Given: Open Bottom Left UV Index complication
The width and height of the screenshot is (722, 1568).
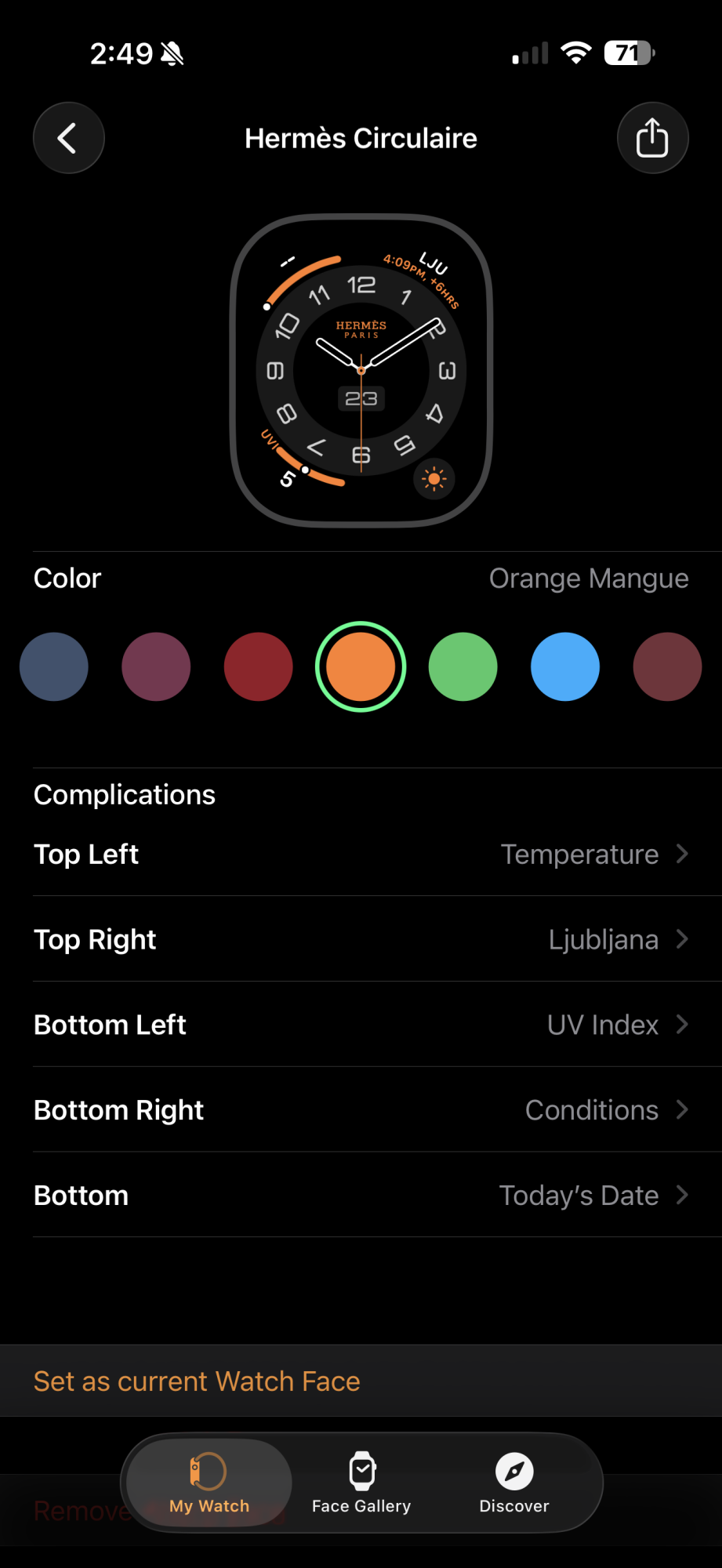Looking at the screenshot, I should coord(361,1025).
